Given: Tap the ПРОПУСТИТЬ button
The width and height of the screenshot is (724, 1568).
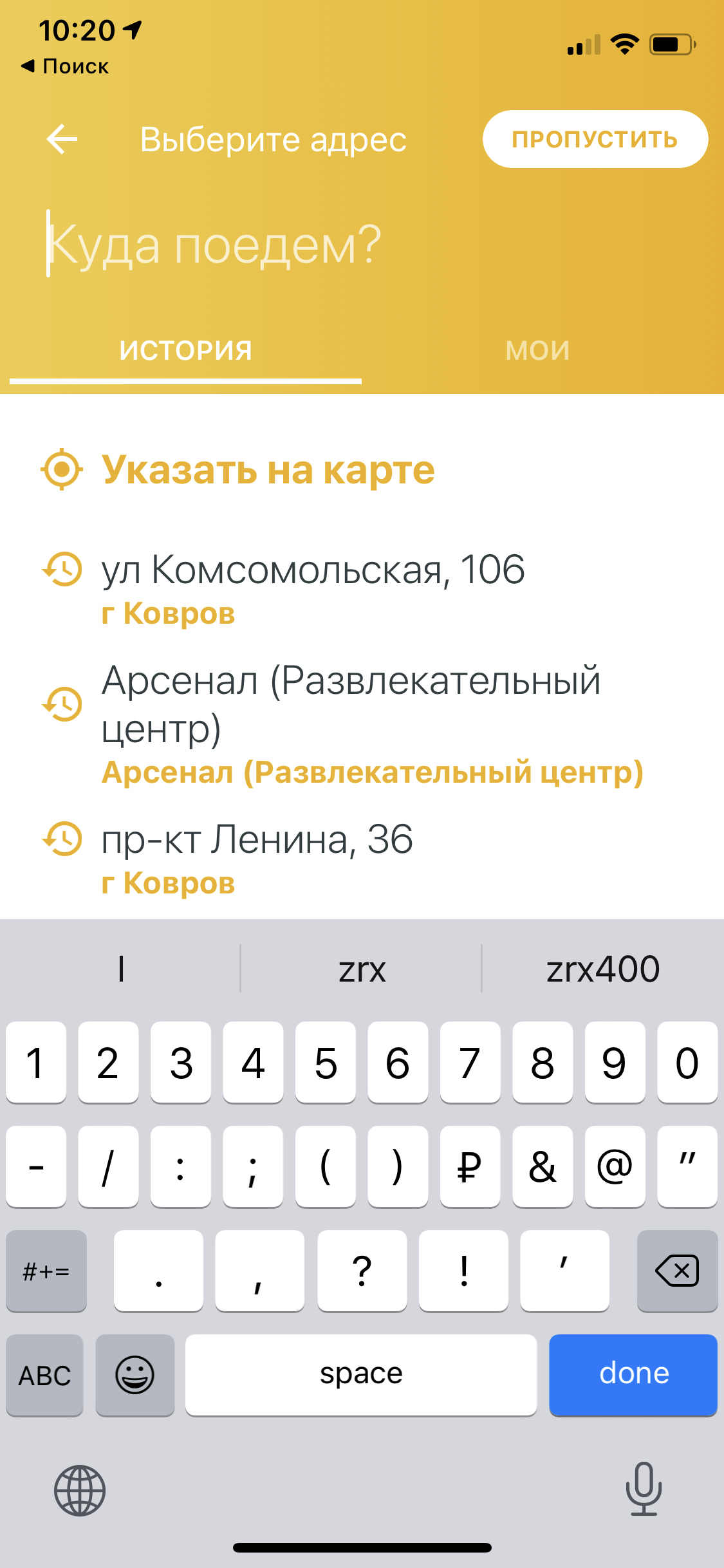Looking at the screenshot, I should coord(595,139).
